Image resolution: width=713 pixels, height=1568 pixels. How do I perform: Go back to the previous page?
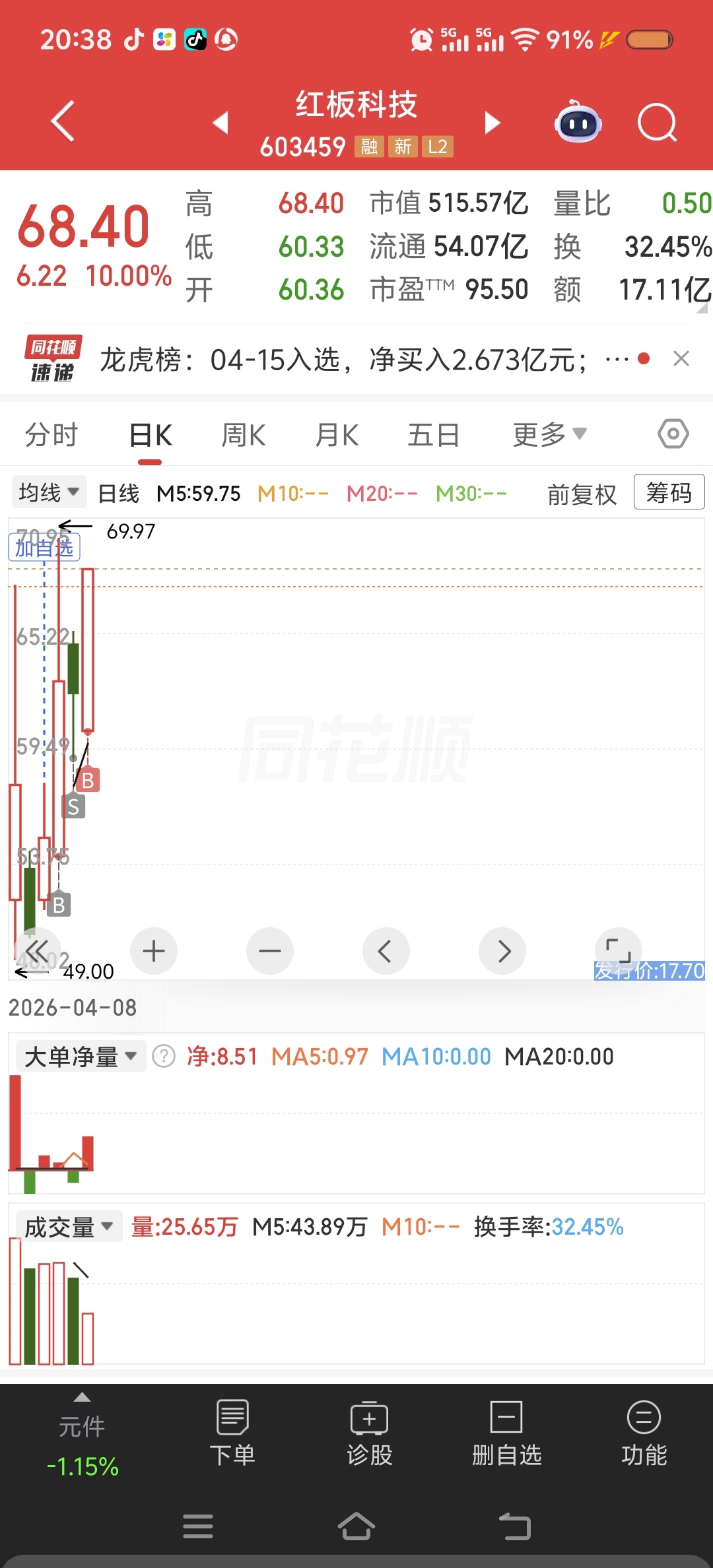click(x=63, y=121)
